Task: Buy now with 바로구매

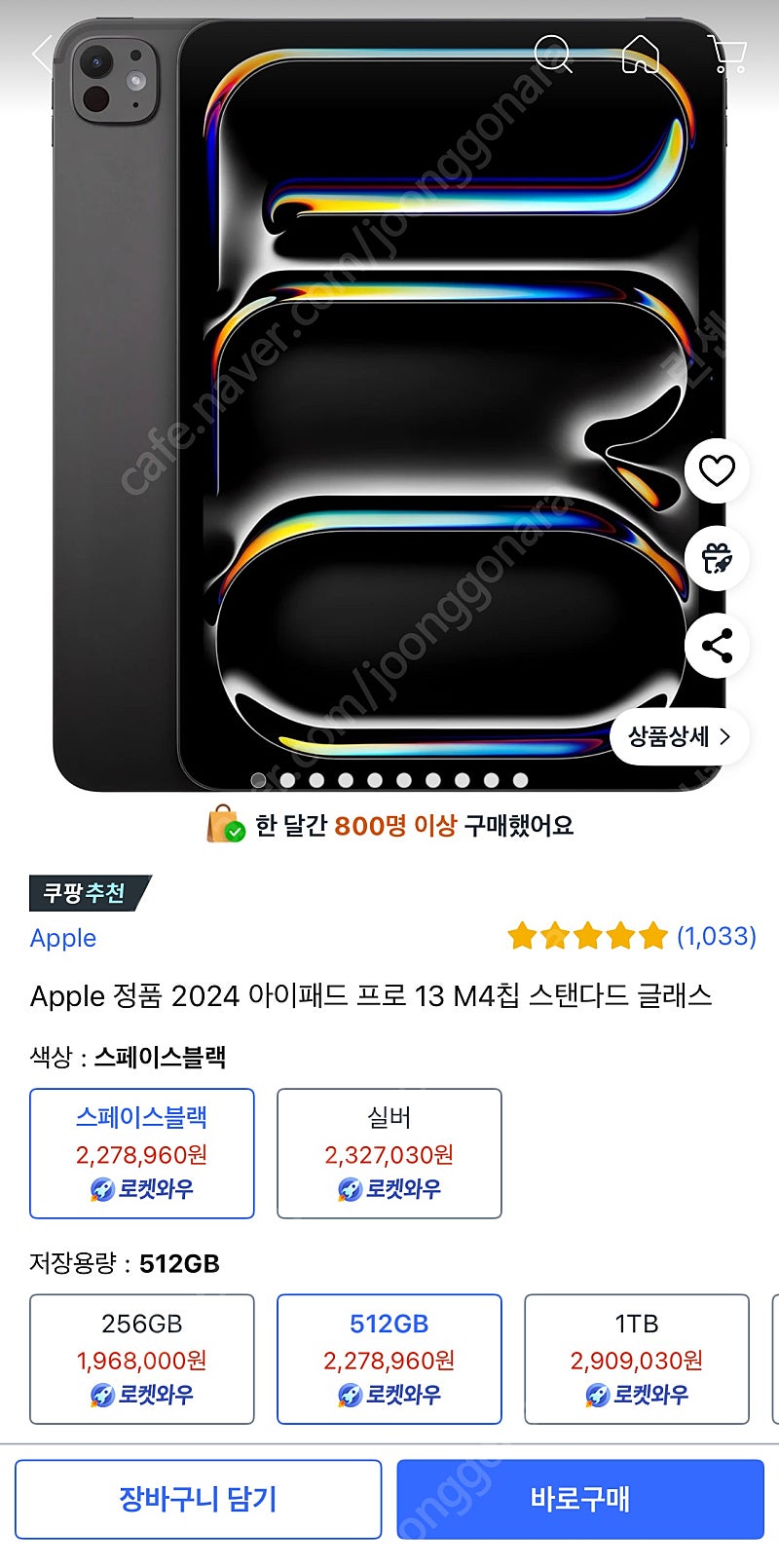Action: (580, 1499)
